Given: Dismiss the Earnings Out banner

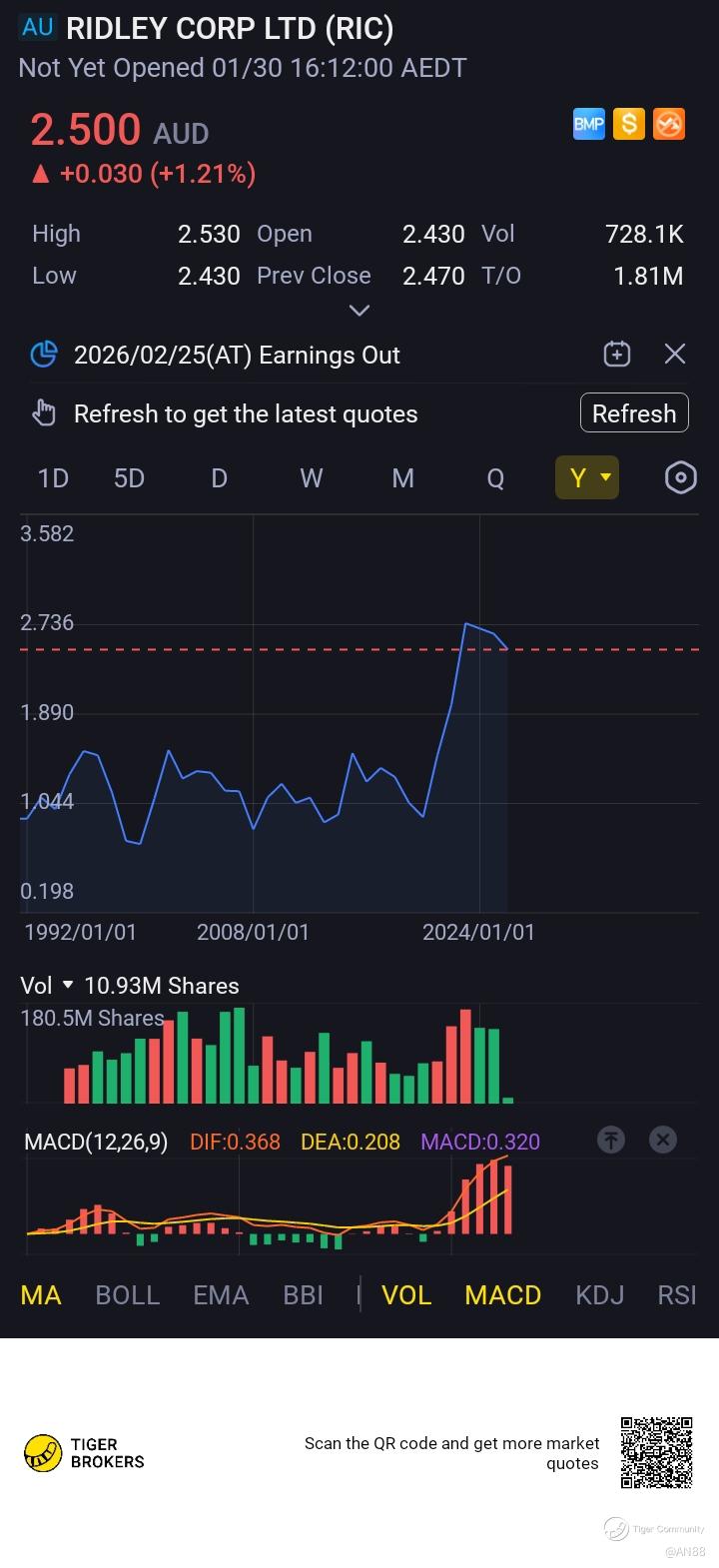Looking at the screenshot, I should (x=675, y=355).
